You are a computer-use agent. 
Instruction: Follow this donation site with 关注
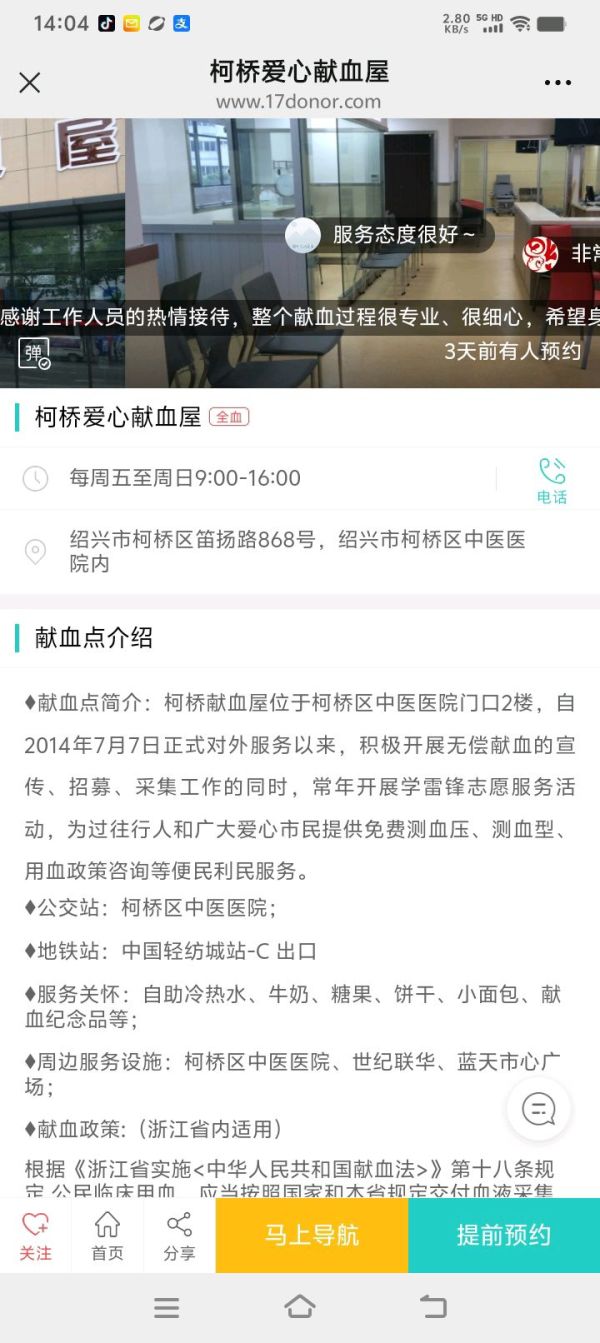tap(35, 1235)
